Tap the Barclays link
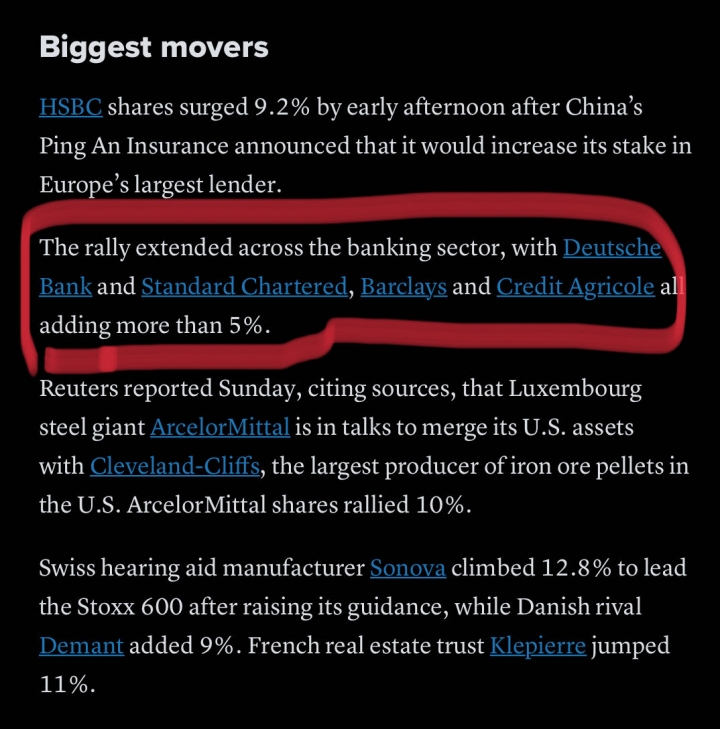 [x=403, y=287]
